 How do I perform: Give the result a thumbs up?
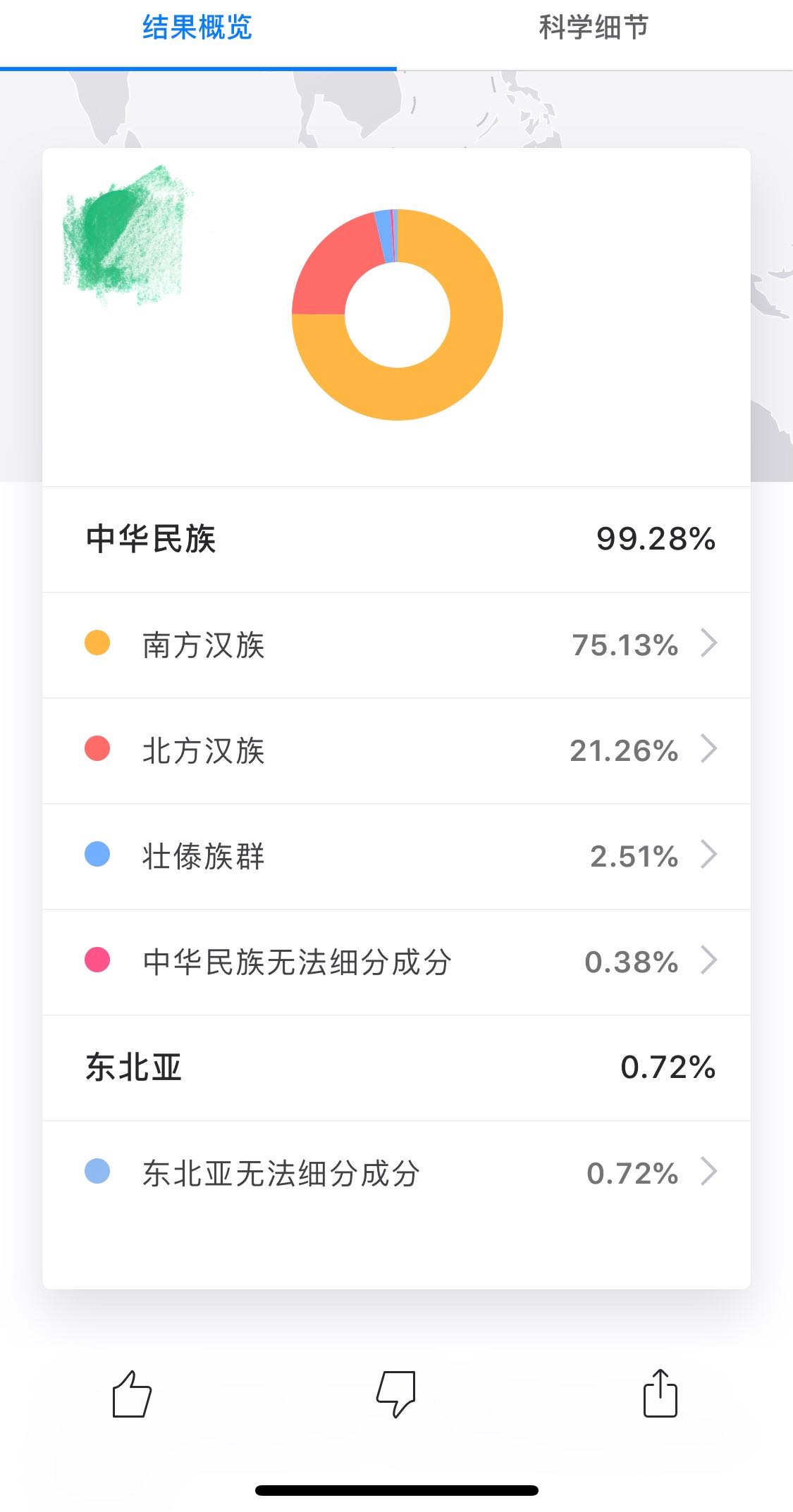tap(132, 1394)
